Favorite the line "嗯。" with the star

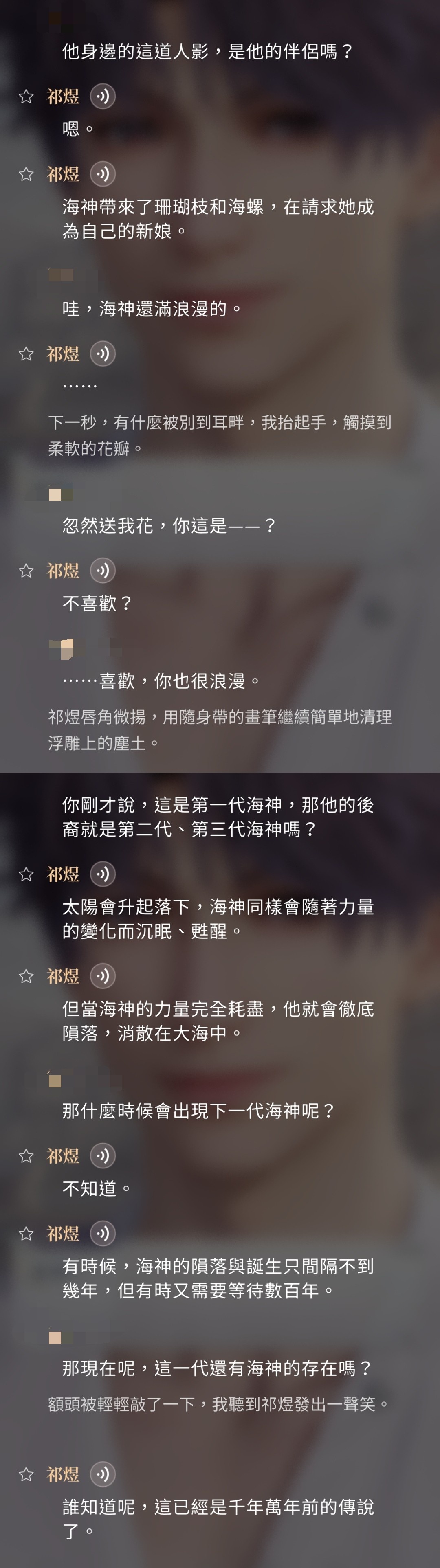(26, 96)
